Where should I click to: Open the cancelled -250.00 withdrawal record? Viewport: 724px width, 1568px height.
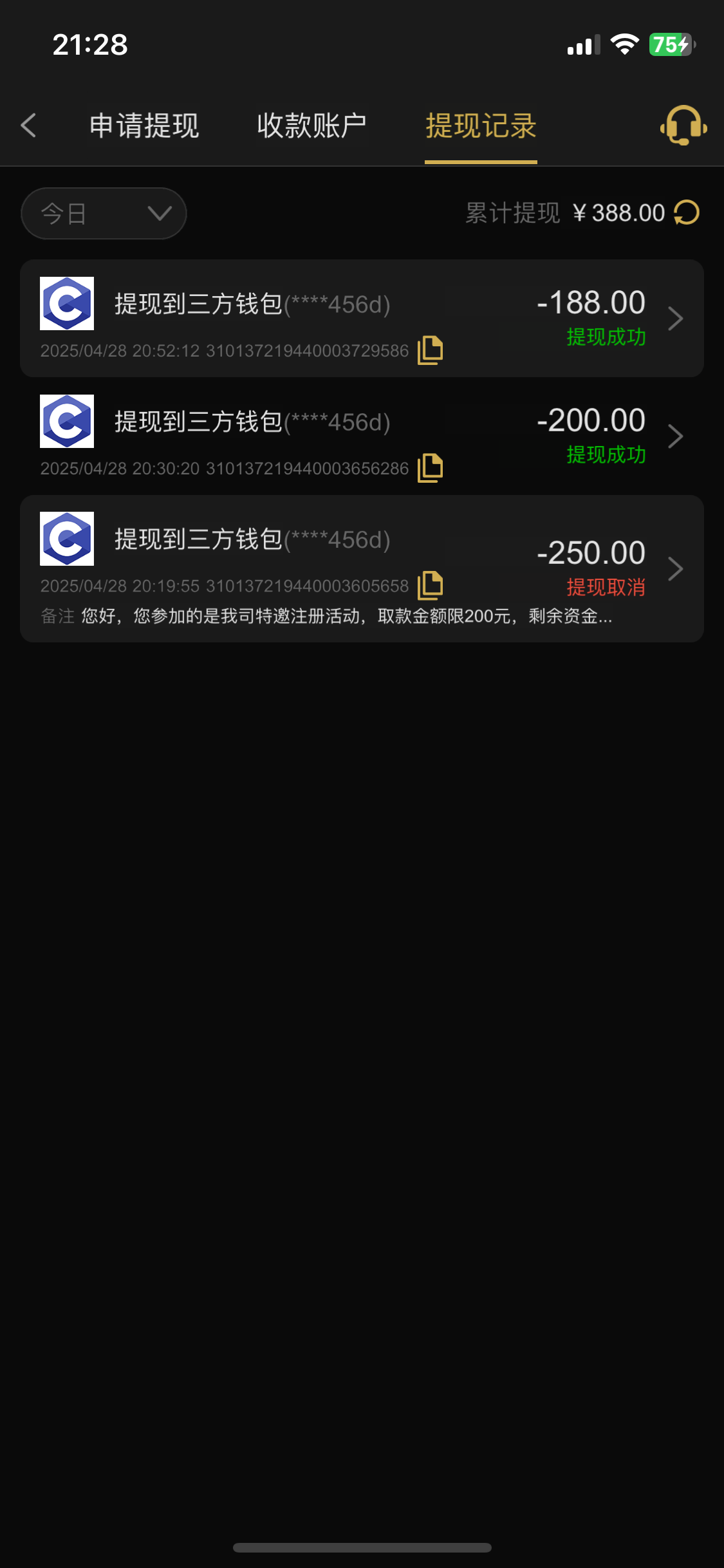[x=674, y=569]
